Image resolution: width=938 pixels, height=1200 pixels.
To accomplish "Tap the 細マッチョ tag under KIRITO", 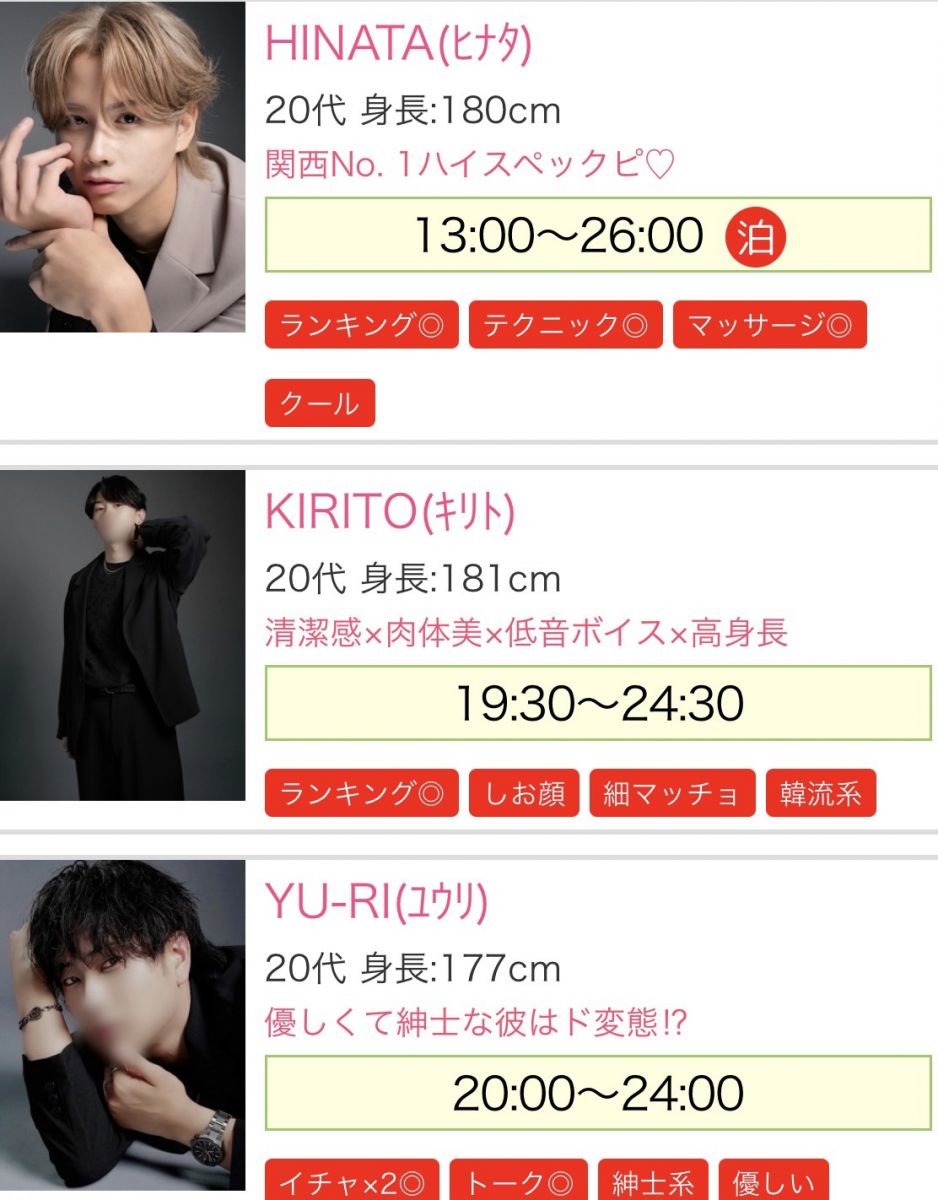I will point(672,793).
